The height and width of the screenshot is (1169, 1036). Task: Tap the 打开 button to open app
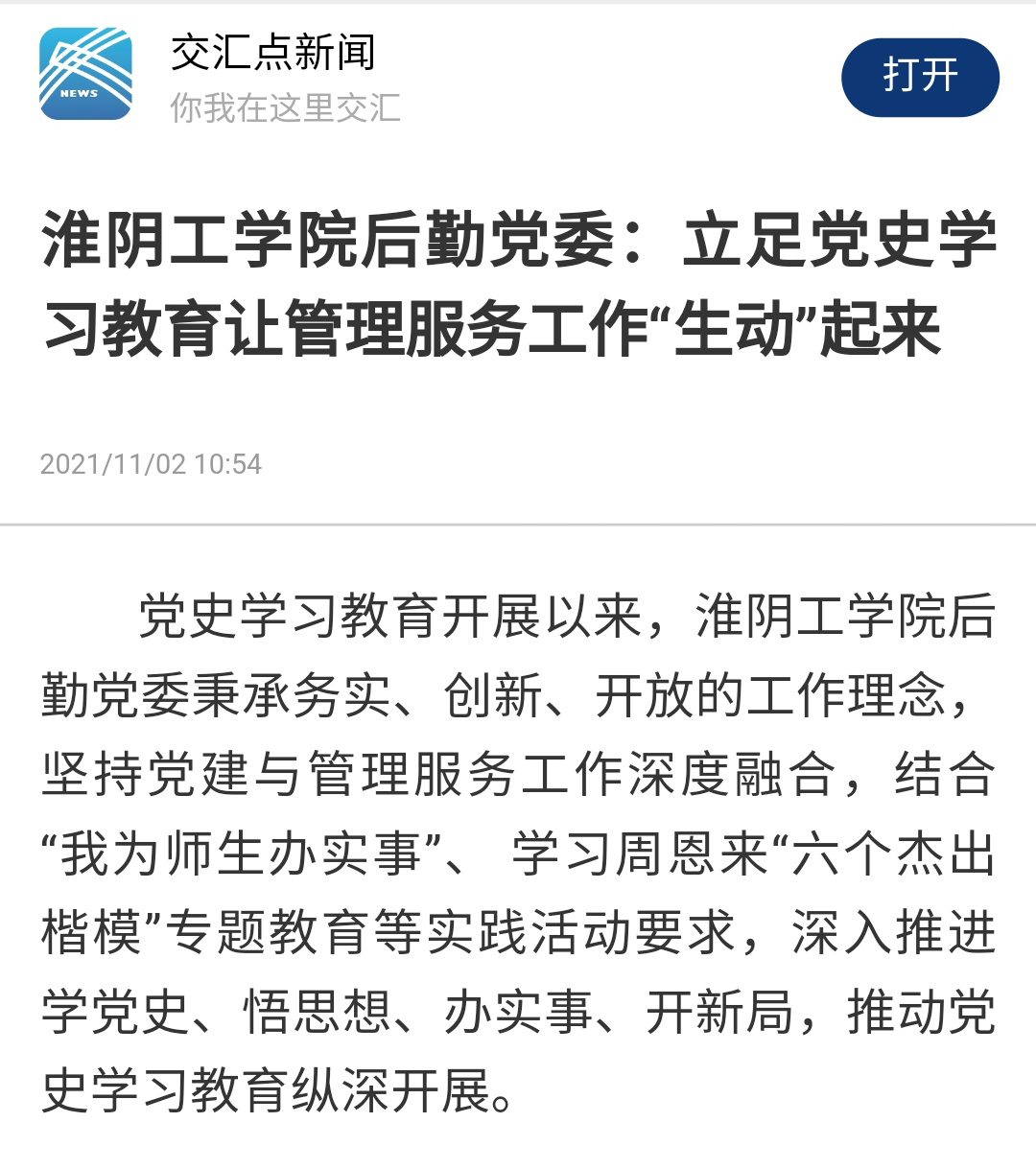pyautogui.click(x=919, y=78)
